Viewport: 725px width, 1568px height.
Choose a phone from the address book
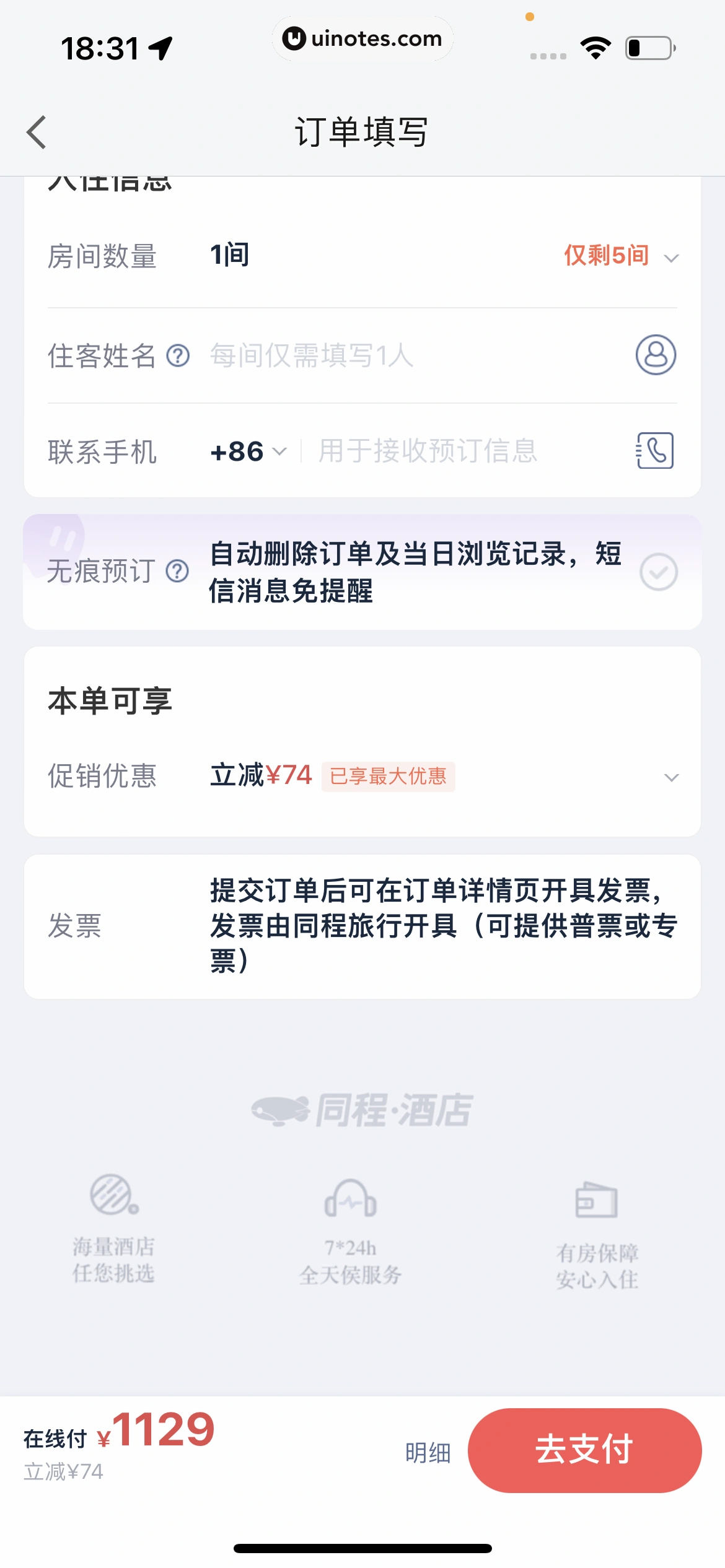coord(655,451)
